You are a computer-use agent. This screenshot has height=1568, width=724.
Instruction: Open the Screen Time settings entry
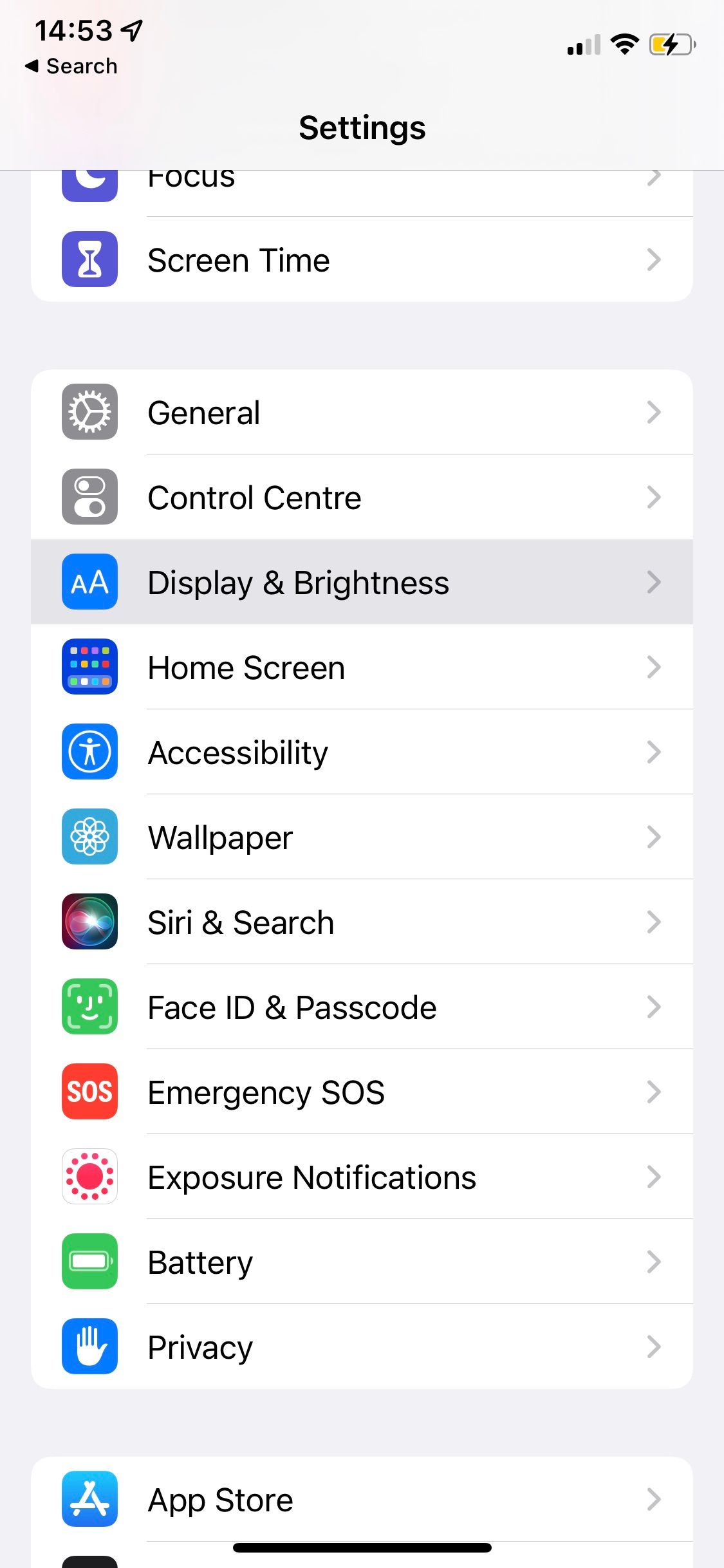tap(360, 260)
